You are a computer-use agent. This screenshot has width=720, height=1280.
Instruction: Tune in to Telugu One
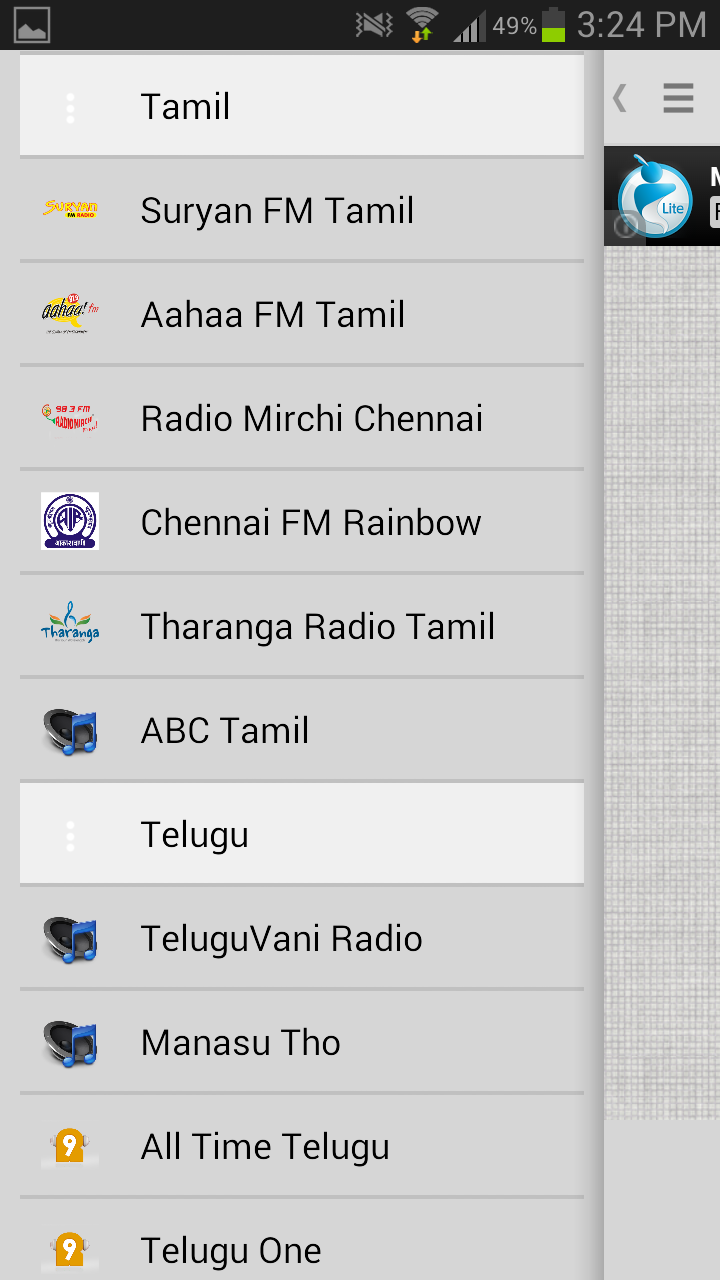click(300, 1248)
